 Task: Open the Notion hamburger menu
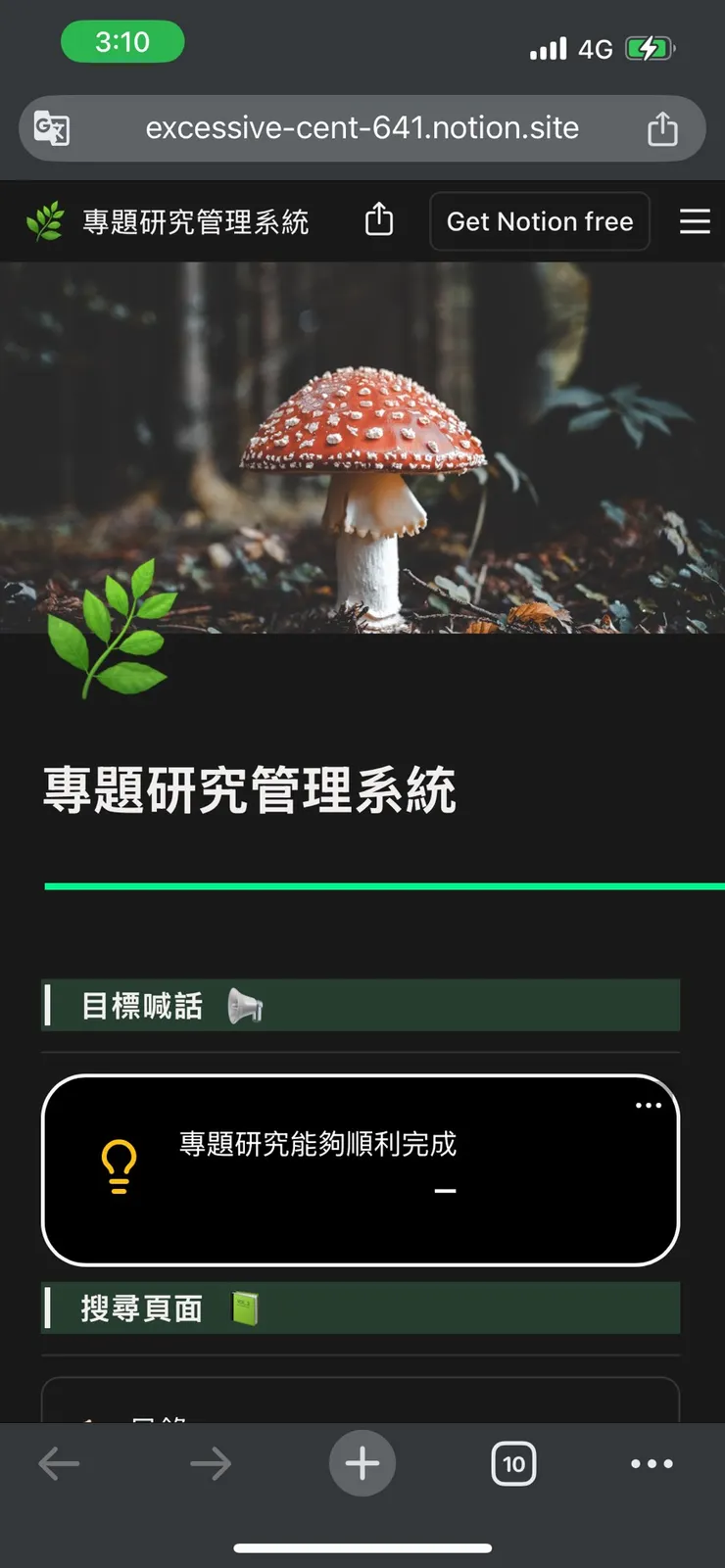pyautogui.click(x=695, y=221)
